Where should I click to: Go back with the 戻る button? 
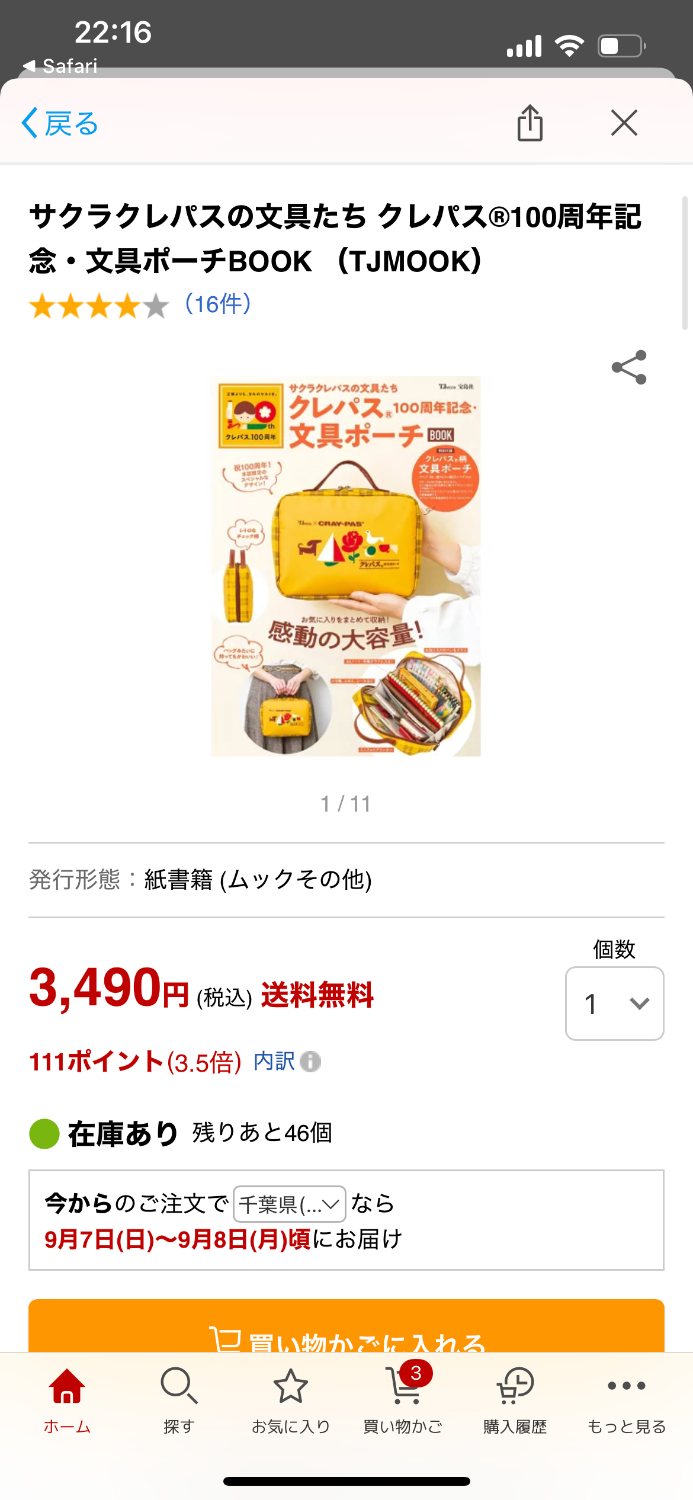(60, 124)
